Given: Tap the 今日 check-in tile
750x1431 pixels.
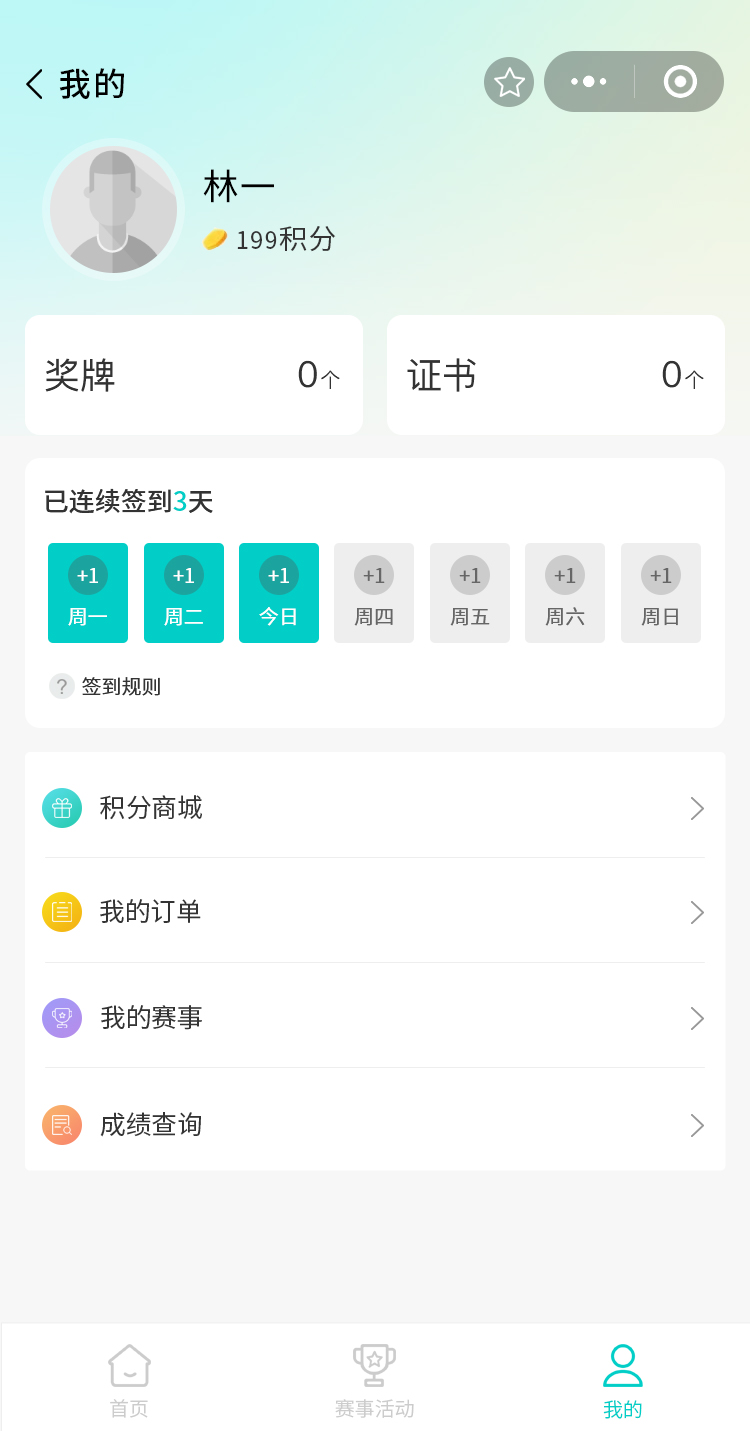Looking at the screenshot, I should (x=279, y=593).
